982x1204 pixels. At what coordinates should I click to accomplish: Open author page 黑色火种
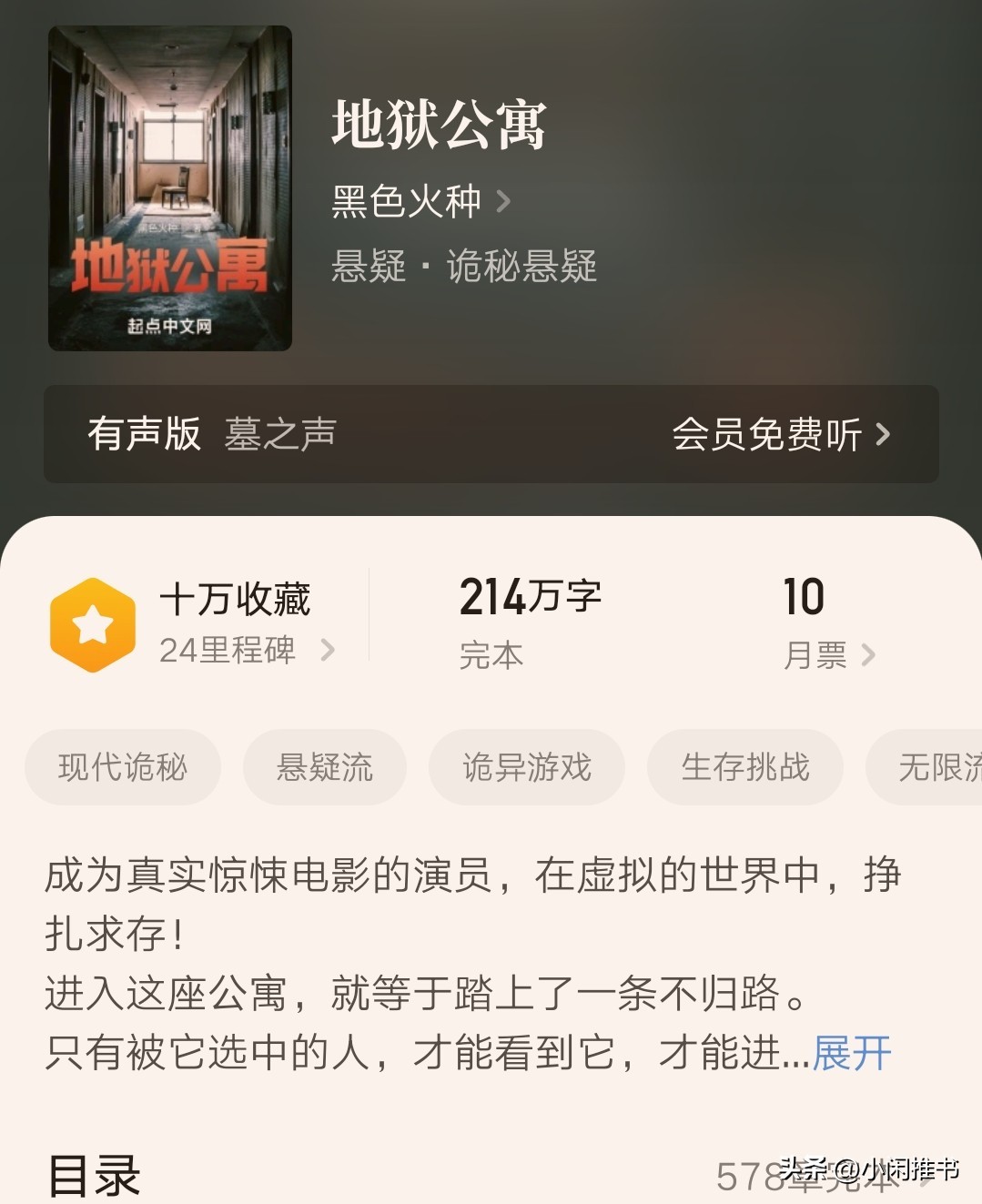(x=420, y=201)
